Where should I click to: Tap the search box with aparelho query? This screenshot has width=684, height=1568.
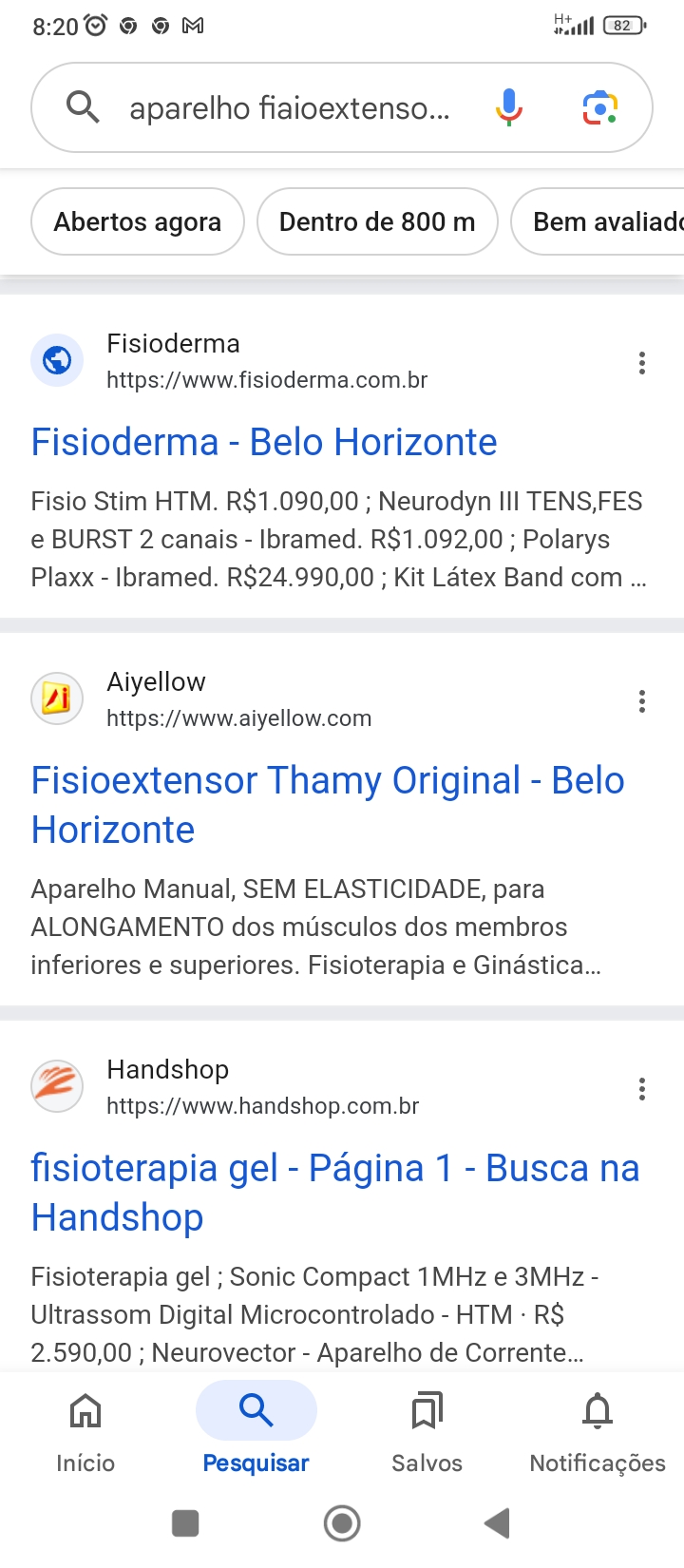point(290,107)
